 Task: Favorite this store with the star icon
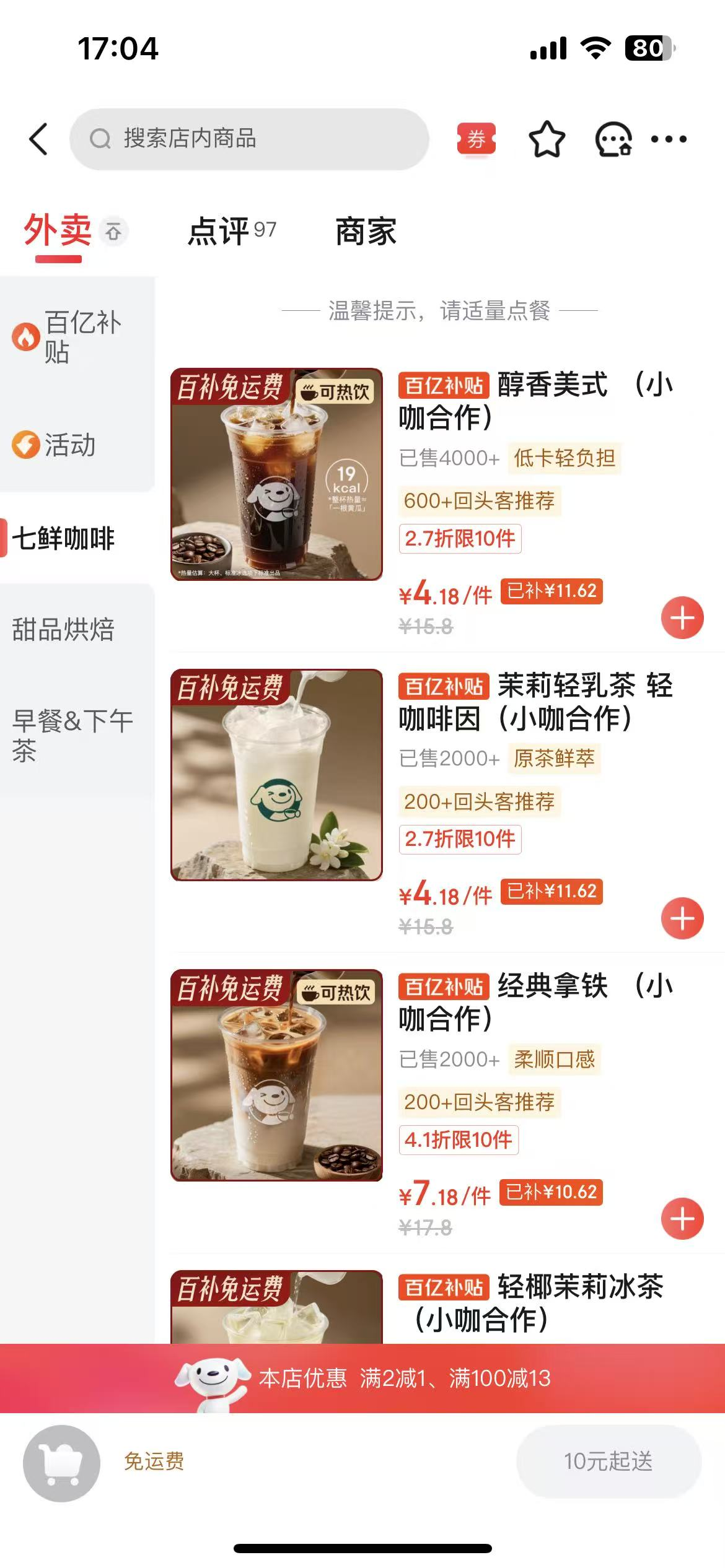click(546, 139)
